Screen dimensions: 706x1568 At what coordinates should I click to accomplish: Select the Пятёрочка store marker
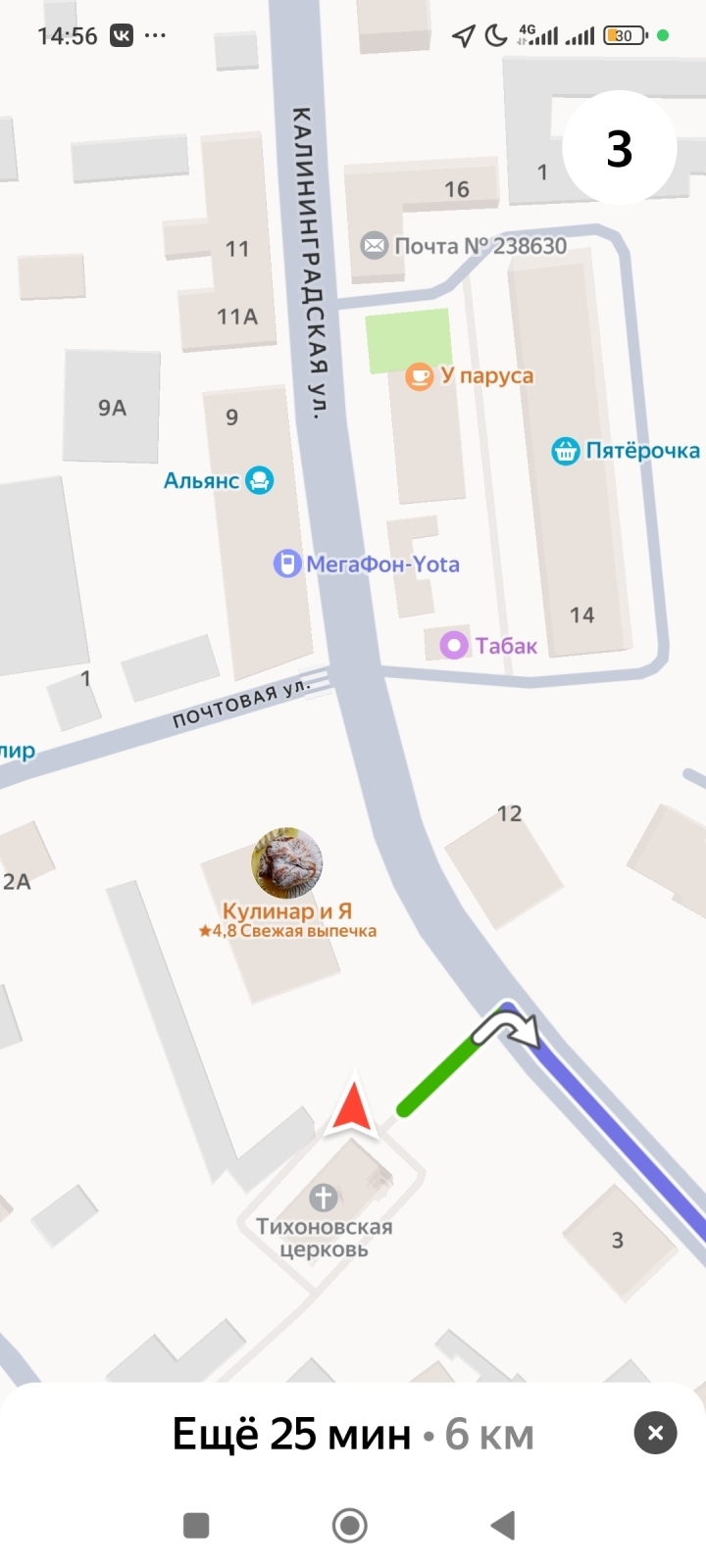click(x=566, y=451)
